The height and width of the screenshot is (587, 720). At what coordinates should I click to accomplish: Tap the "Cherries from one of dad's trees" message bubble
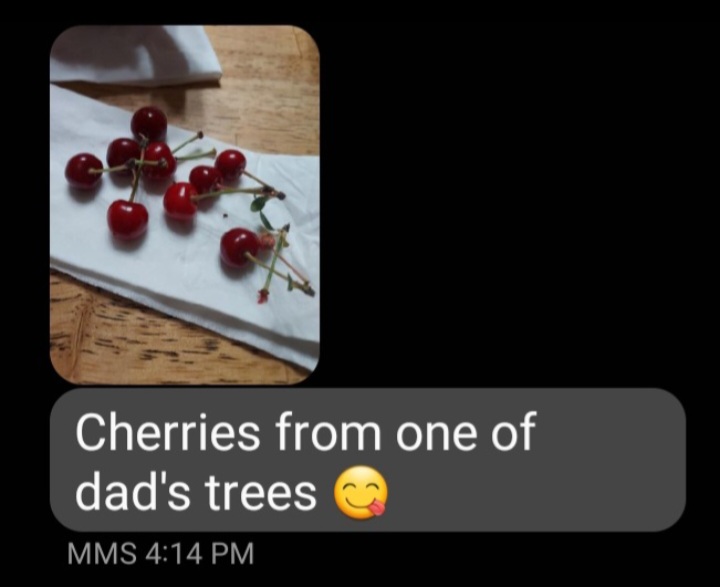point(367,460)
